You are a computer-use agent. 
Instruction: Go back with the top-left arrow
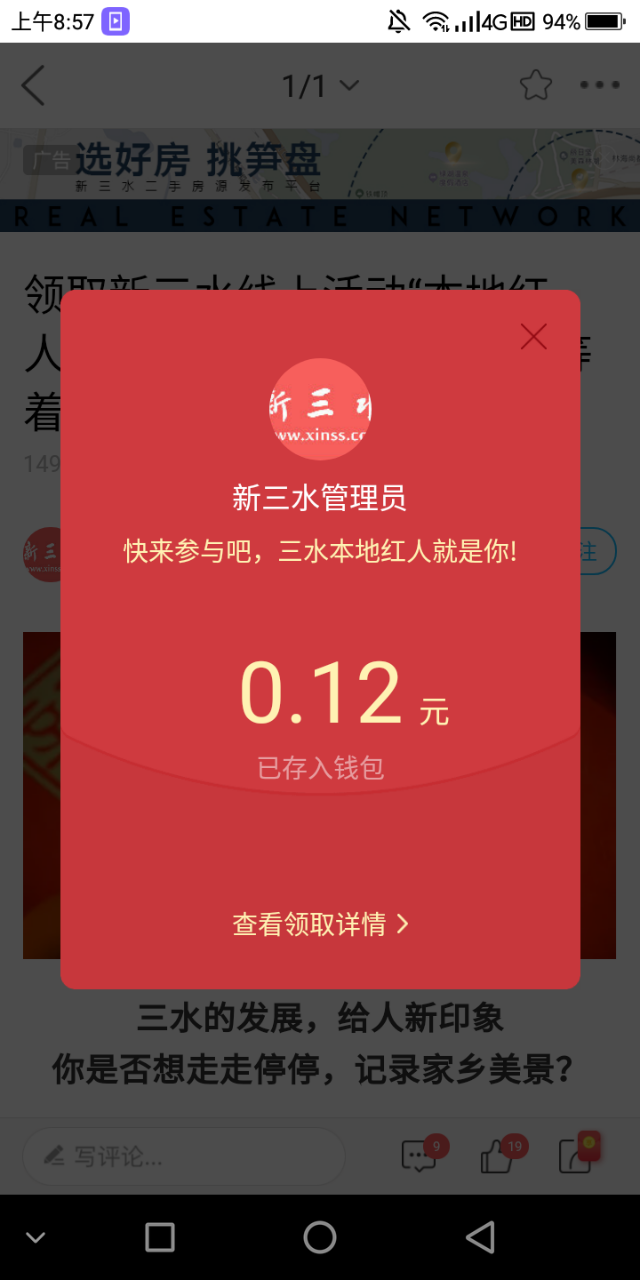[x=34, y=86]
